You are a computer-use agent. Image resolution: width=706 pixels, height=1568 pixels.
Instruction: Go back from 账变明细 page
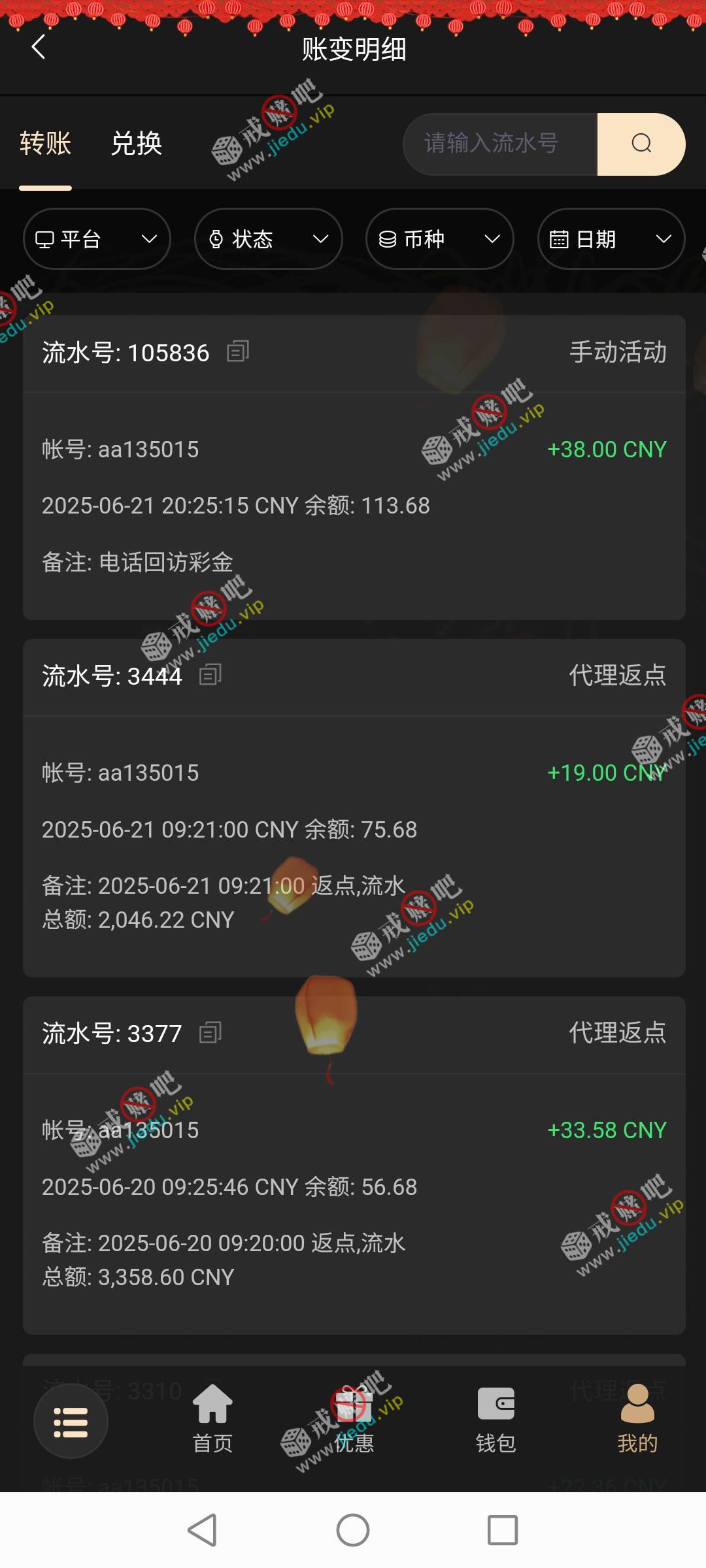click(39, 47)
